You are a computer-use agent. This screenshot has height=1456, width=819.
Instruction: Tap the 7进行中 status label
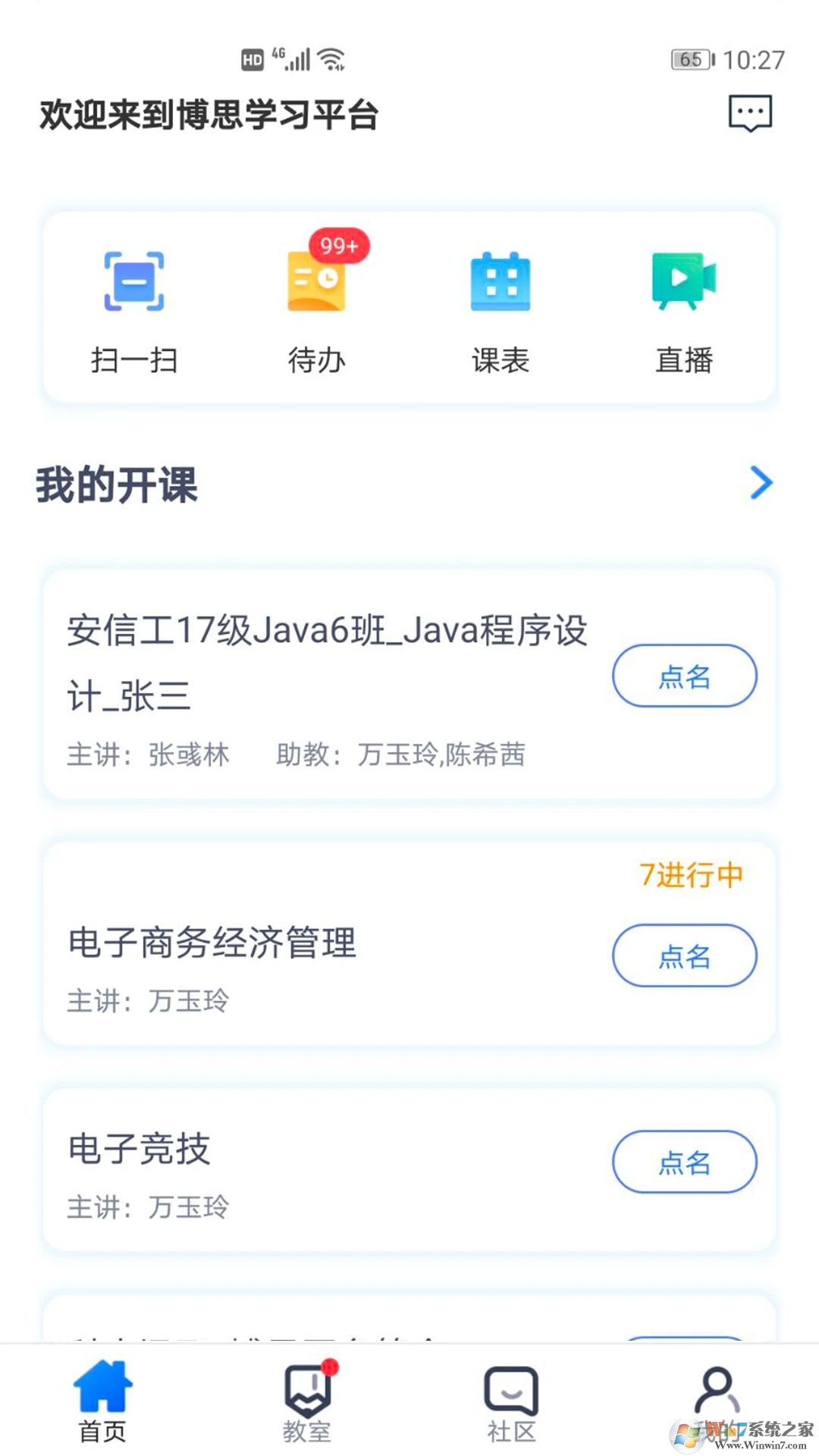(691, 876)
